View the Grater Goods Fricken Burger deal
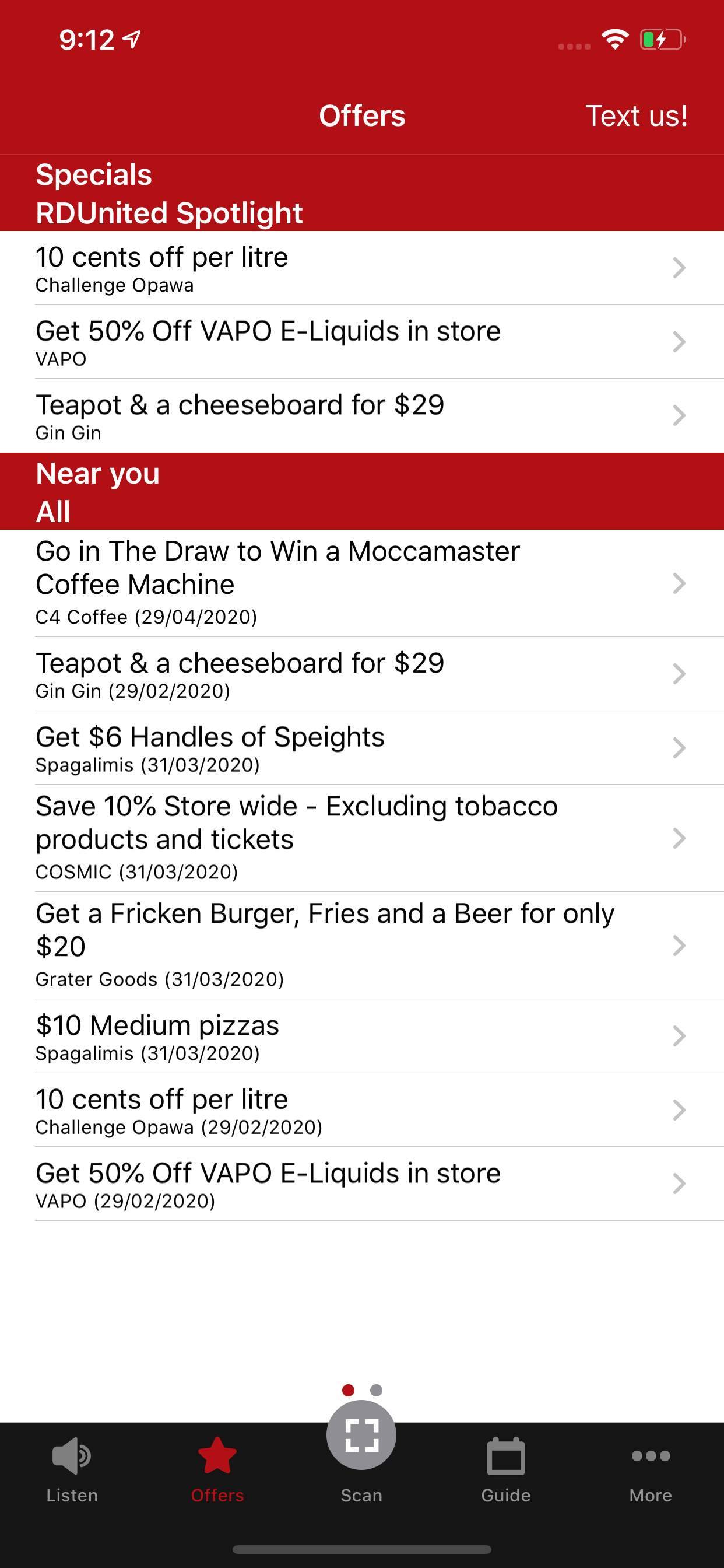Viewport: 724px width, 1568px height. [x=362, y=946]
